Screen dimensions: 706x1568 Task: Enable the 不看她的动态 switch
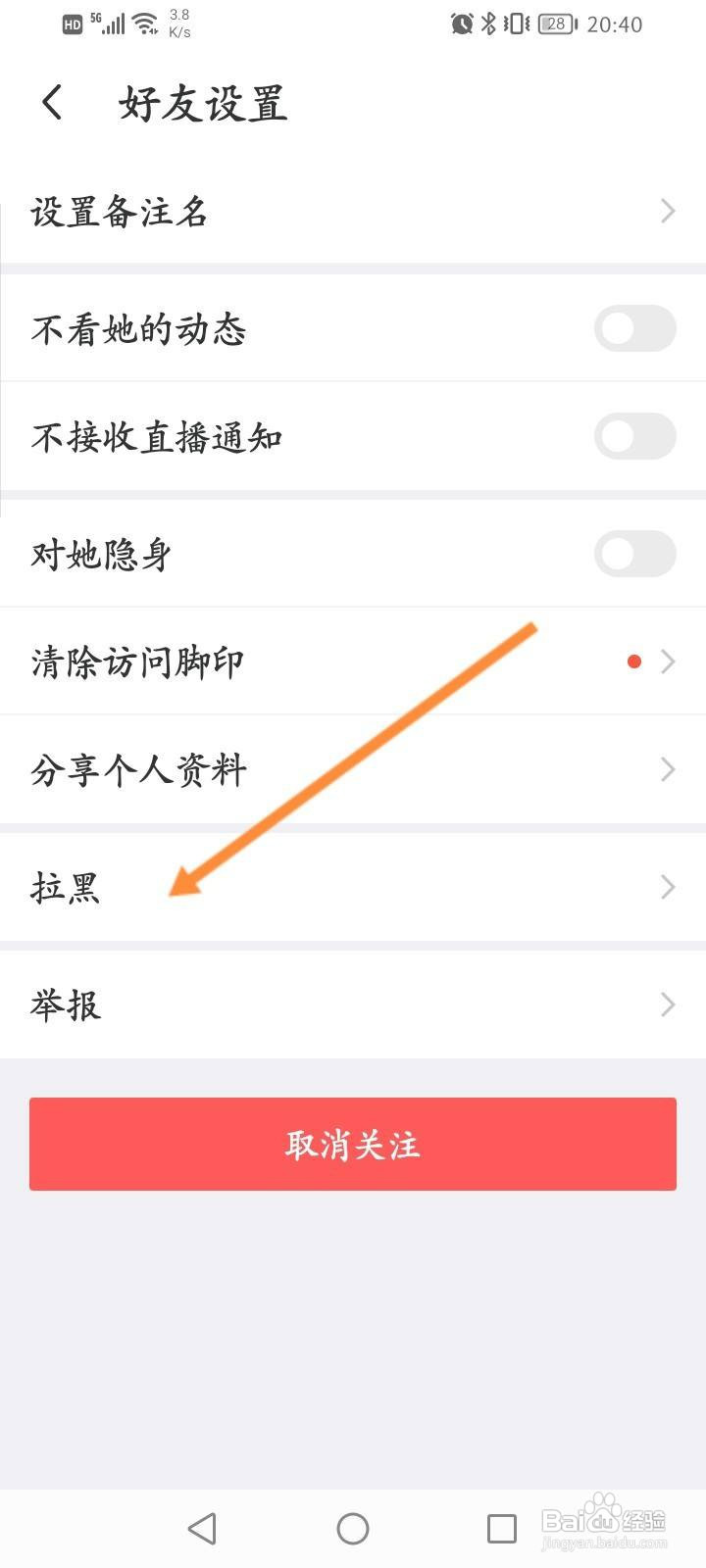click(x=634, y=328)
